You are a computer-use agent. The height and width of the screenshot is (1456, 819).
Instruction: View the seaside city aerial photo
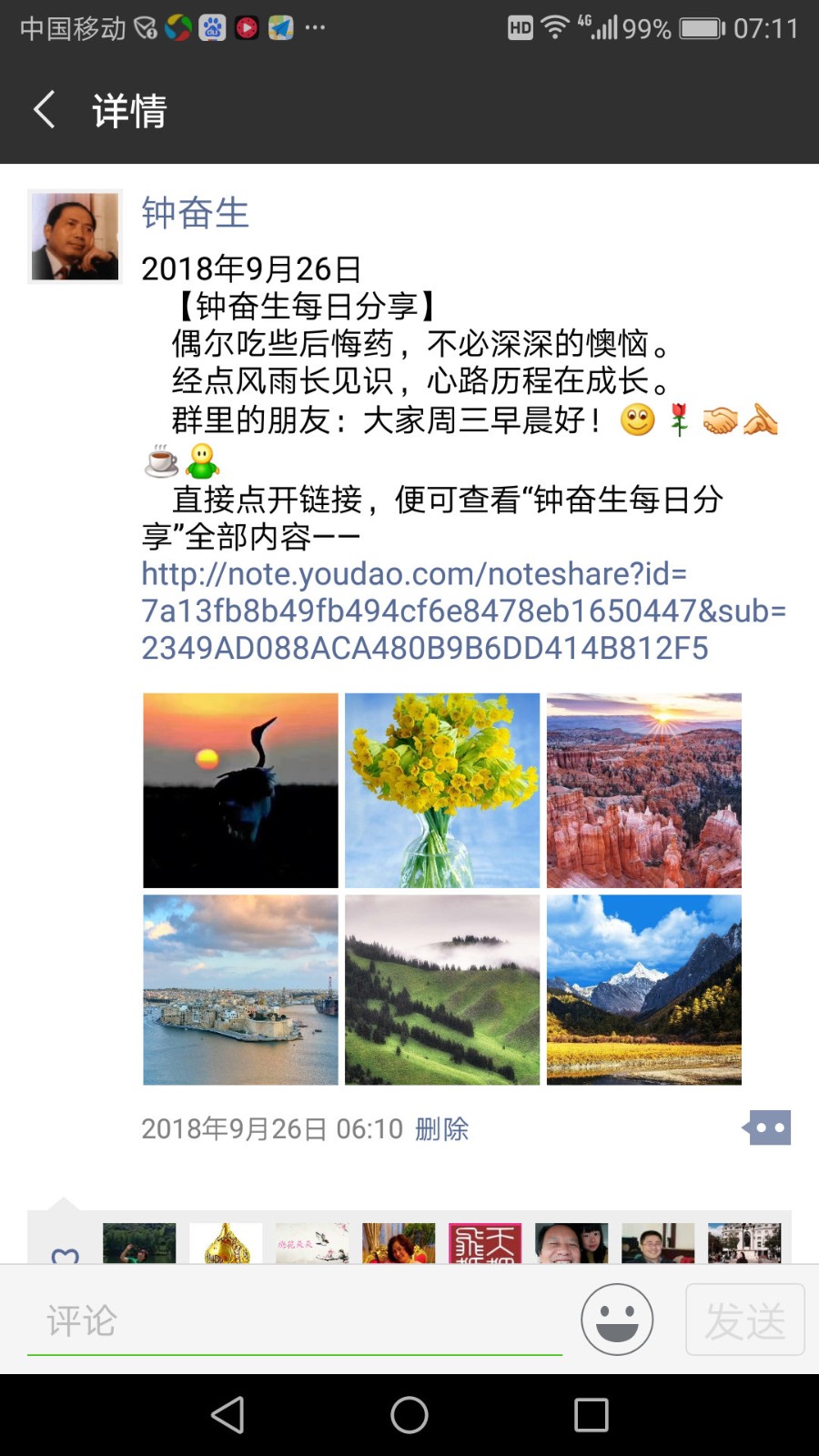click(x=240, y=990)
